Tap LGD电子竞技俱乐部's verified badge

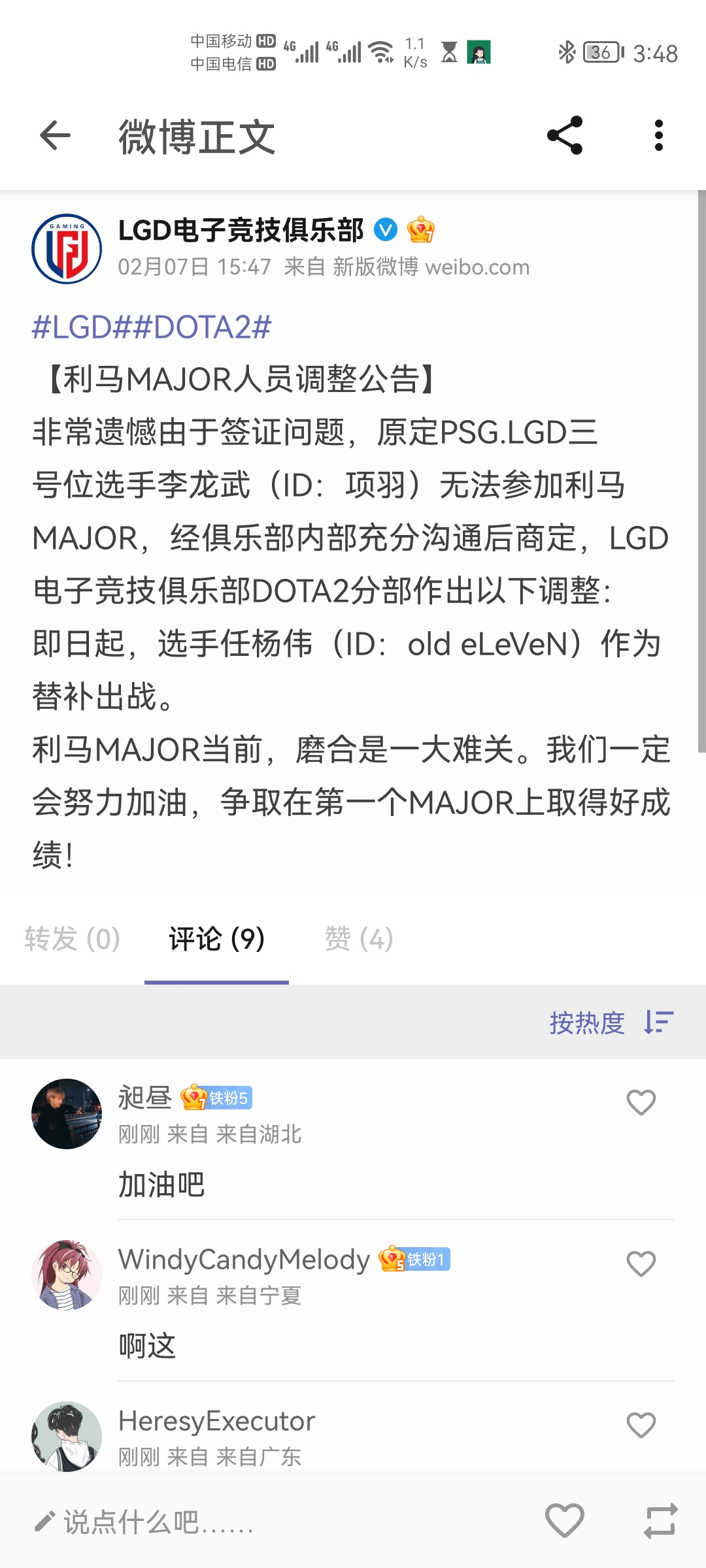384,229
